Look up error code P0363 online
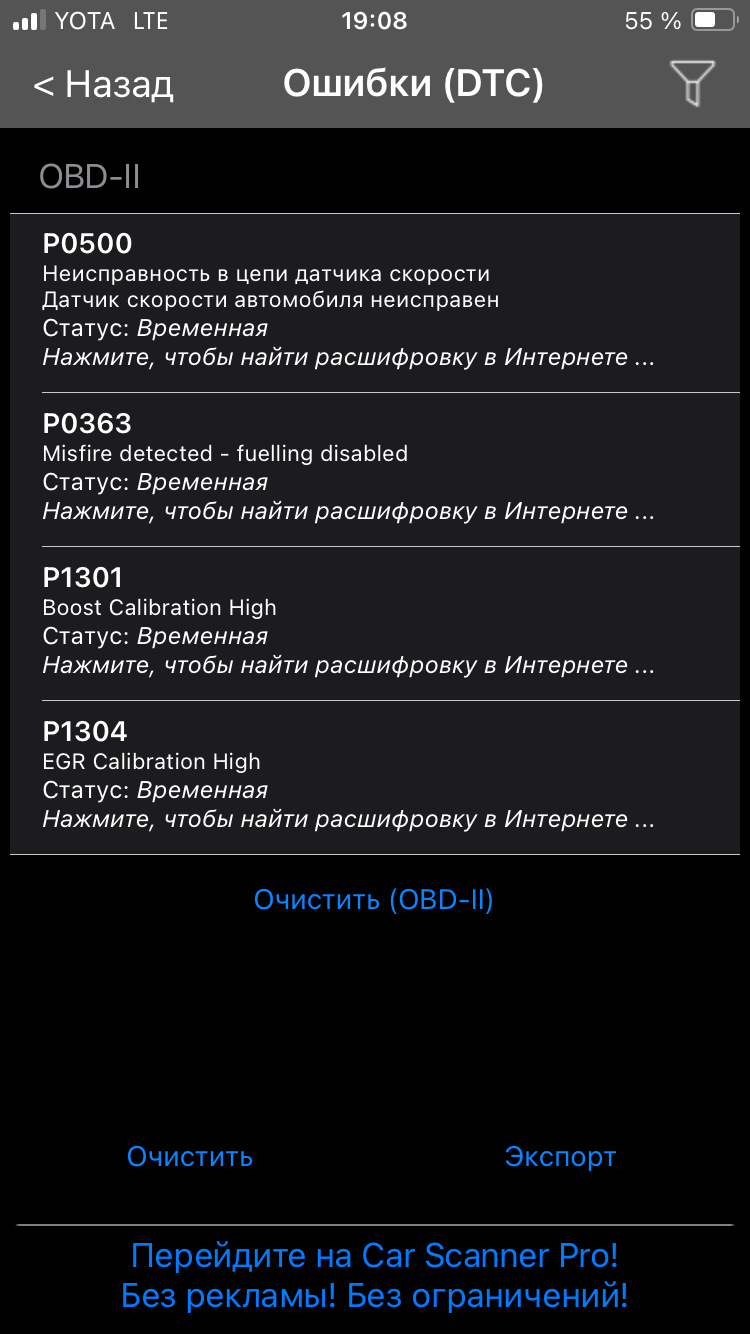 point(348,511)
